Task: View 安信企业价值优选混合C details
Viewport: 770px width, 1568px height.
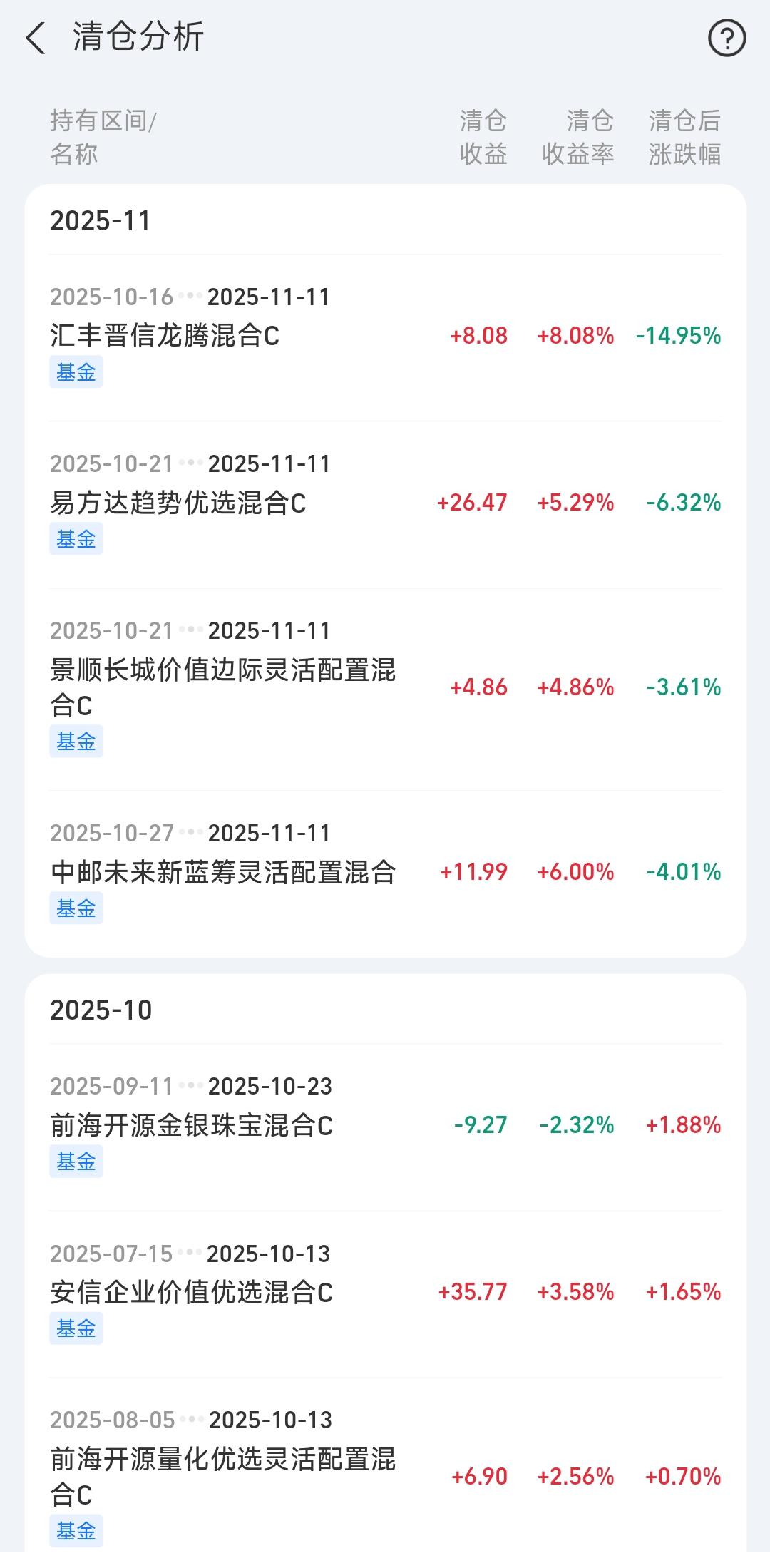Action: pos(385,1292)
